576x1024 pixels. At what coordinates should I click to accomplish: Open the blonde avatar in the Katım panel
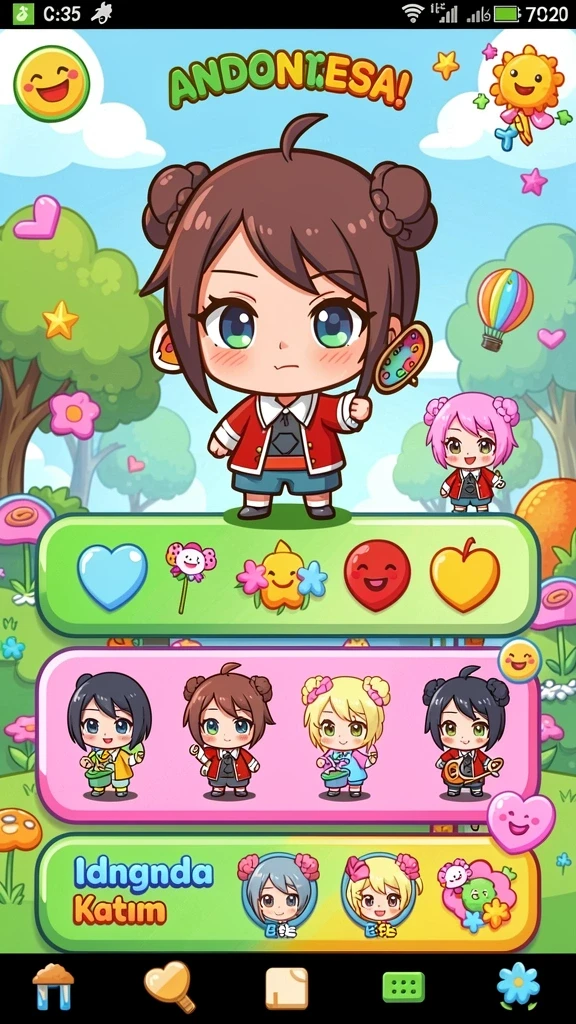tap(381, 893)
